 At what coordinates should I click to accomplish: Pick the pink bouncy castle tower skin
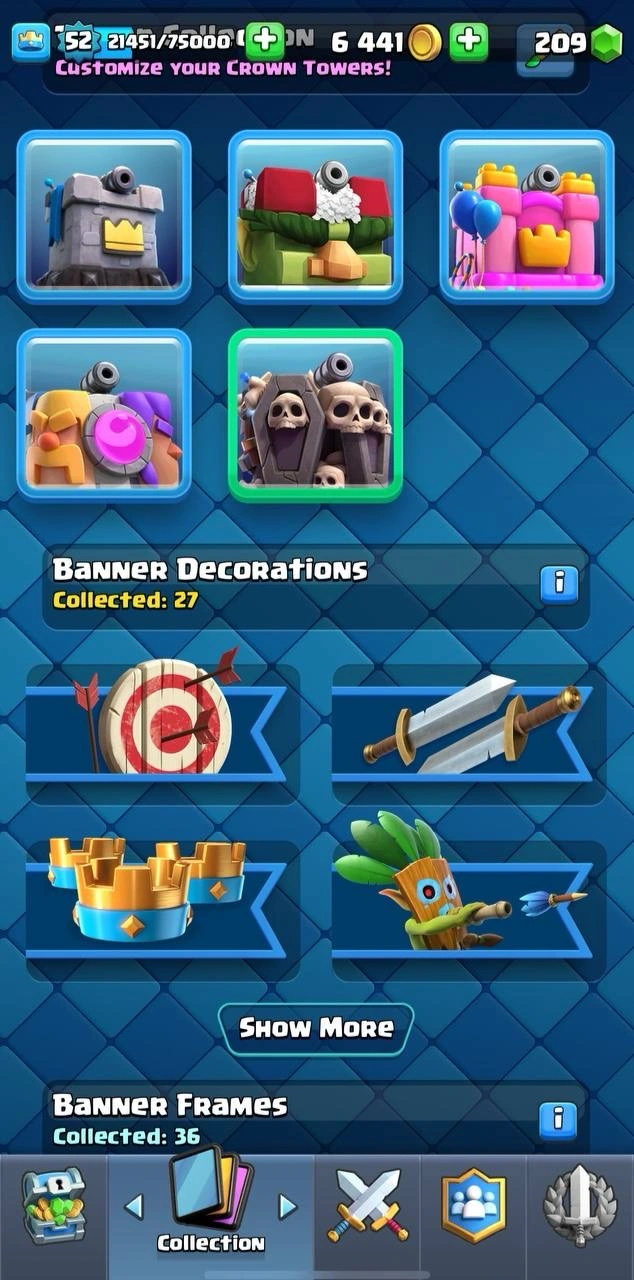(526, 216)
